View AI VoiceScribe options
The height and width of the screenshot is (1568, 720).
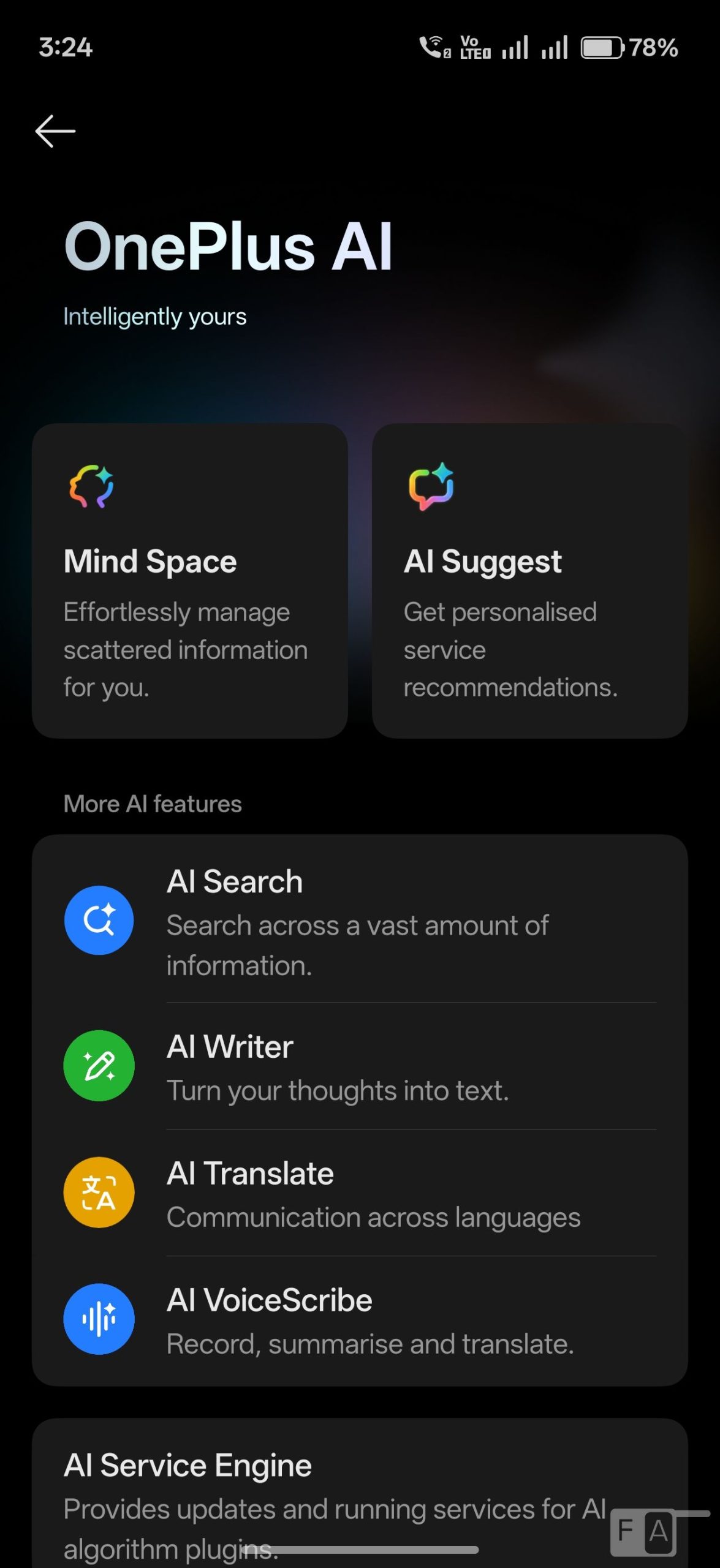click(x=360, y=1320)
